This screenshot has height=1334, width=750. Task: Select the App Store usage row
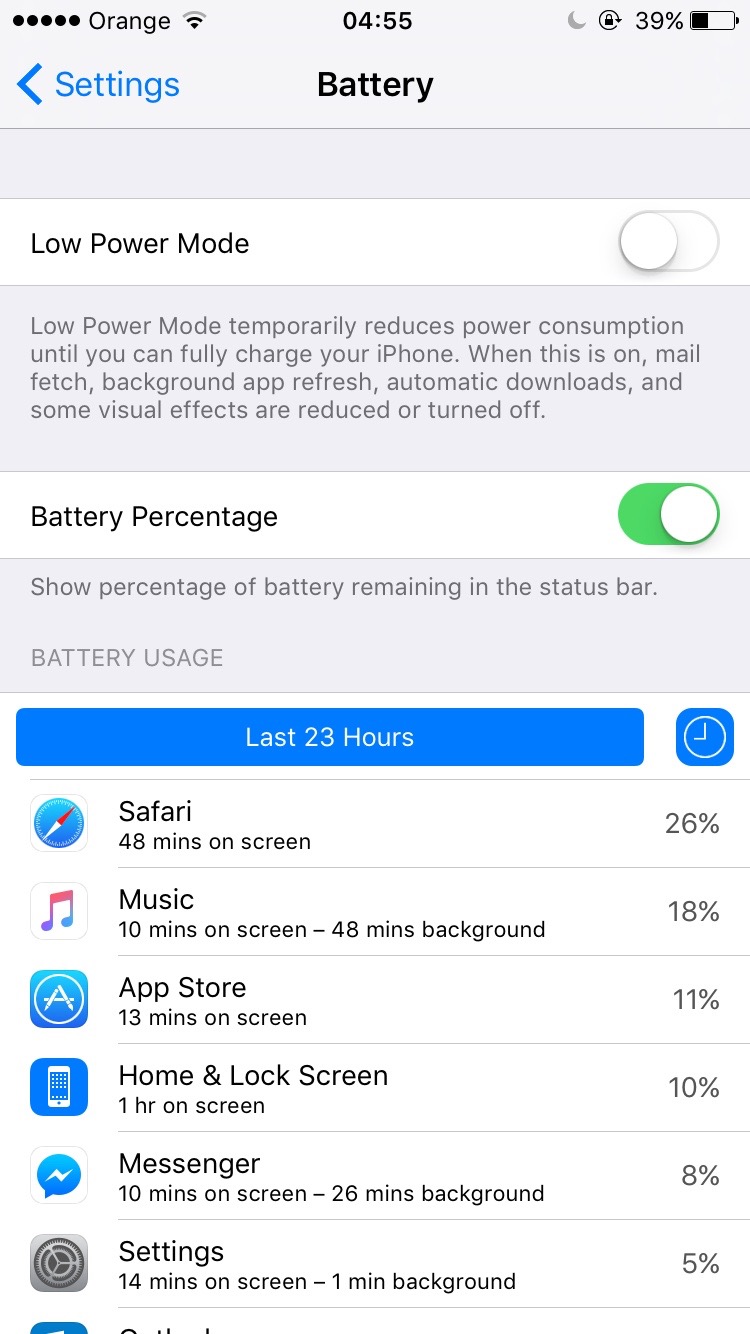375,1000
